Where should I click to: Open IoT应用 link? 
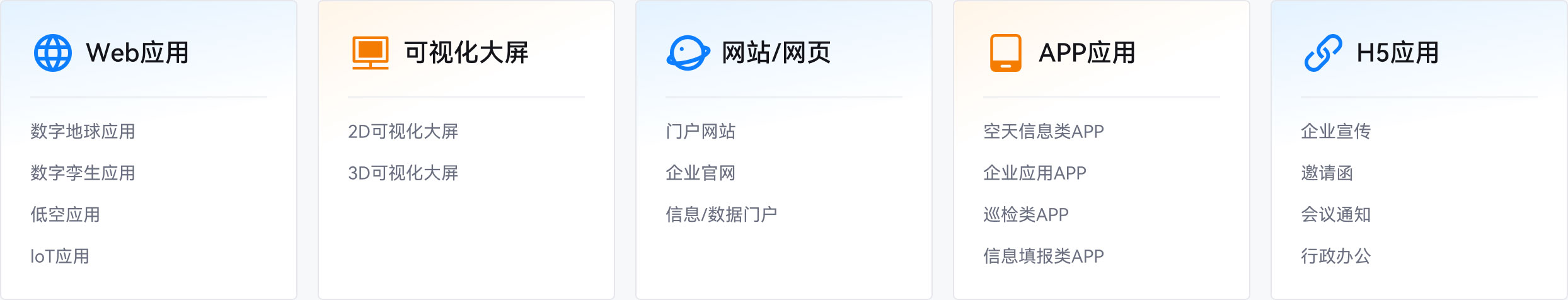(x=60, y=256)
